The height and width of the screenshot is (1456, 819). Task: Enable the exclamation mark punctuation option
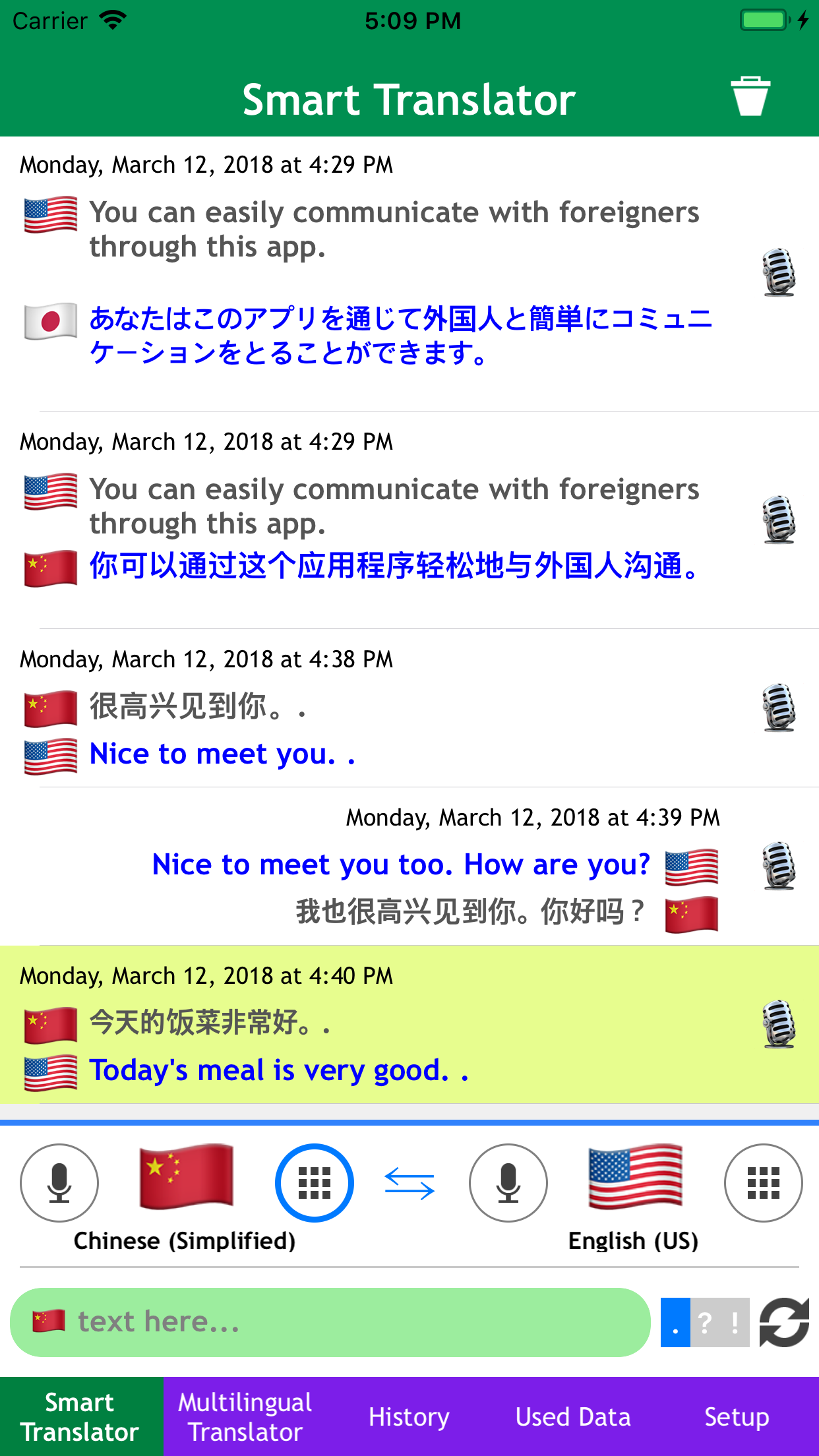click(x=735, y=1321)
